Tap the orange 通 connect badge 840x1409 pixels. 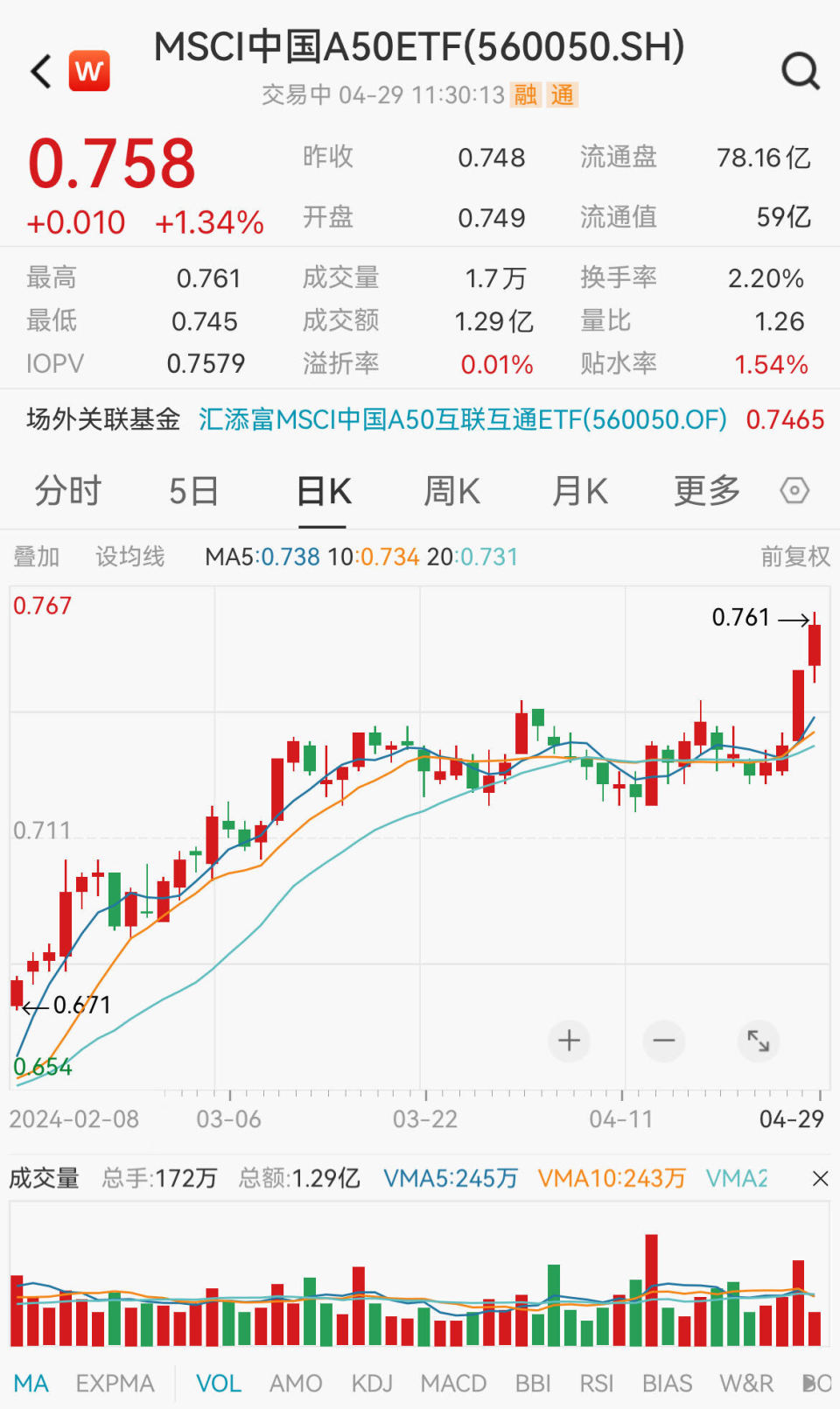coord(562,95)
